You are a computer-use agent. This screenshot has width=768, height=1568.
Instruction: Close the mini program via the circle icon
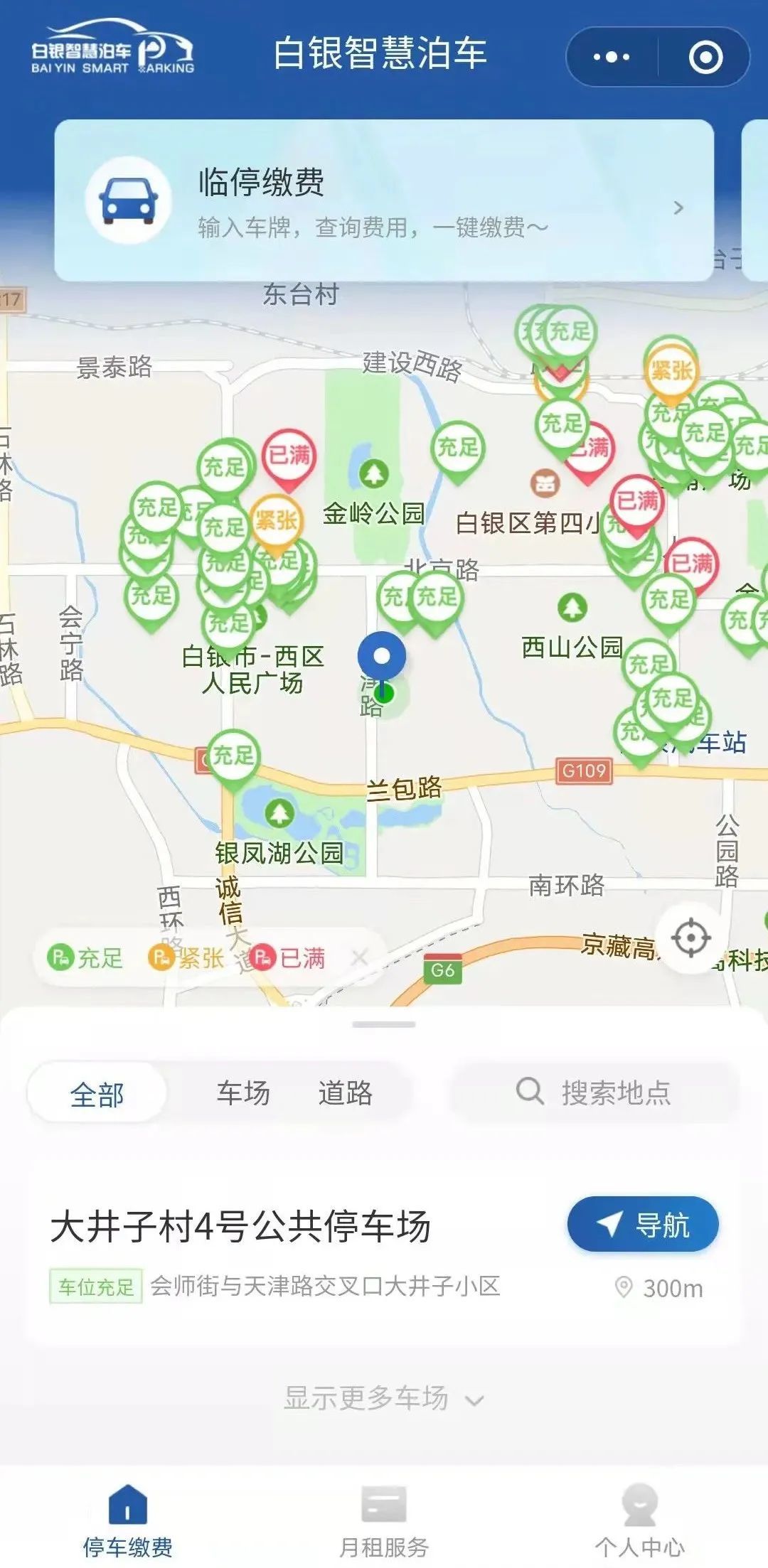(705, 57)
